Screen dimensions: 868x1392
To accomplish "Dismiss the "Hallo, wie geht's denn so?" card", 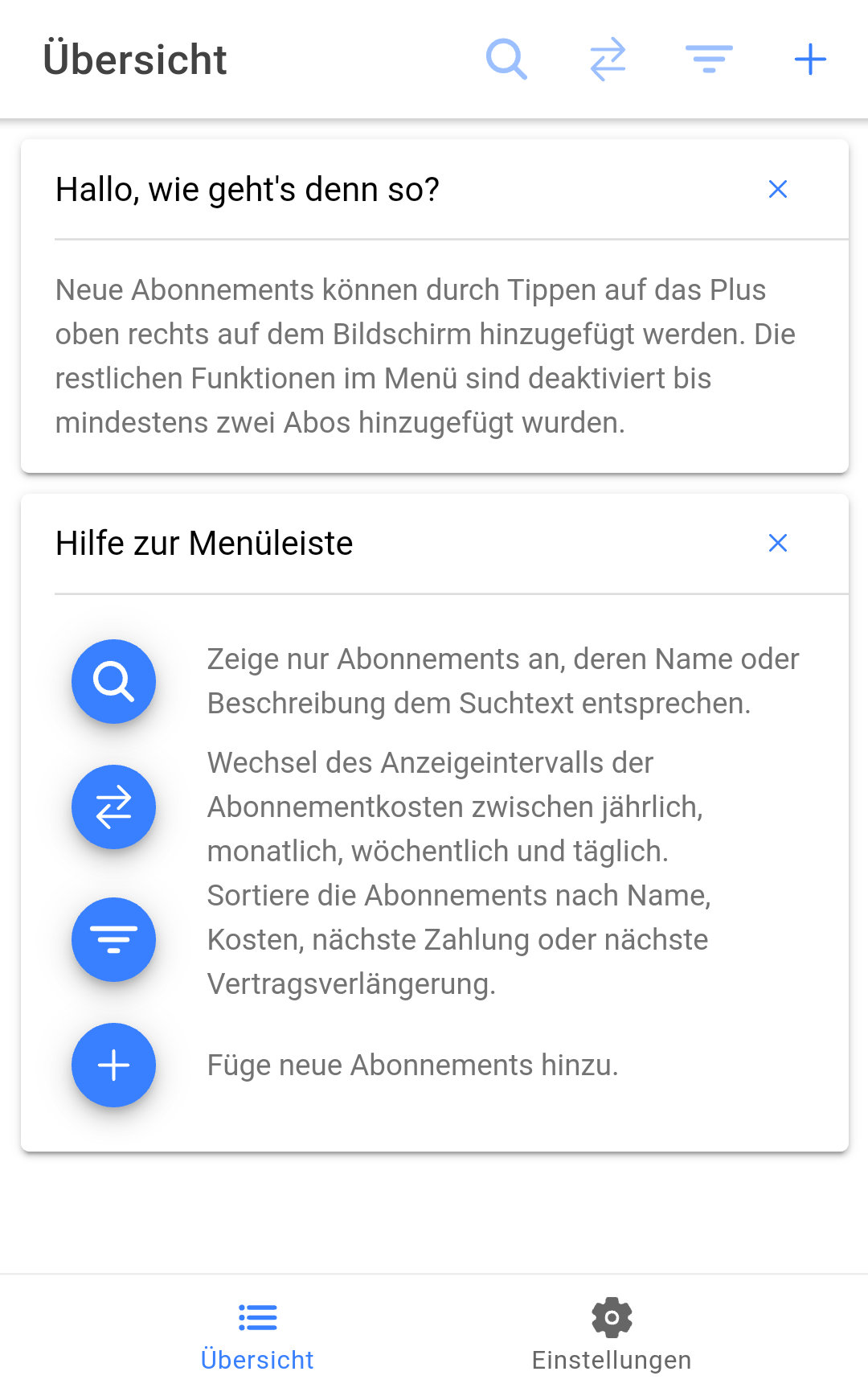I will click(777, 189).
